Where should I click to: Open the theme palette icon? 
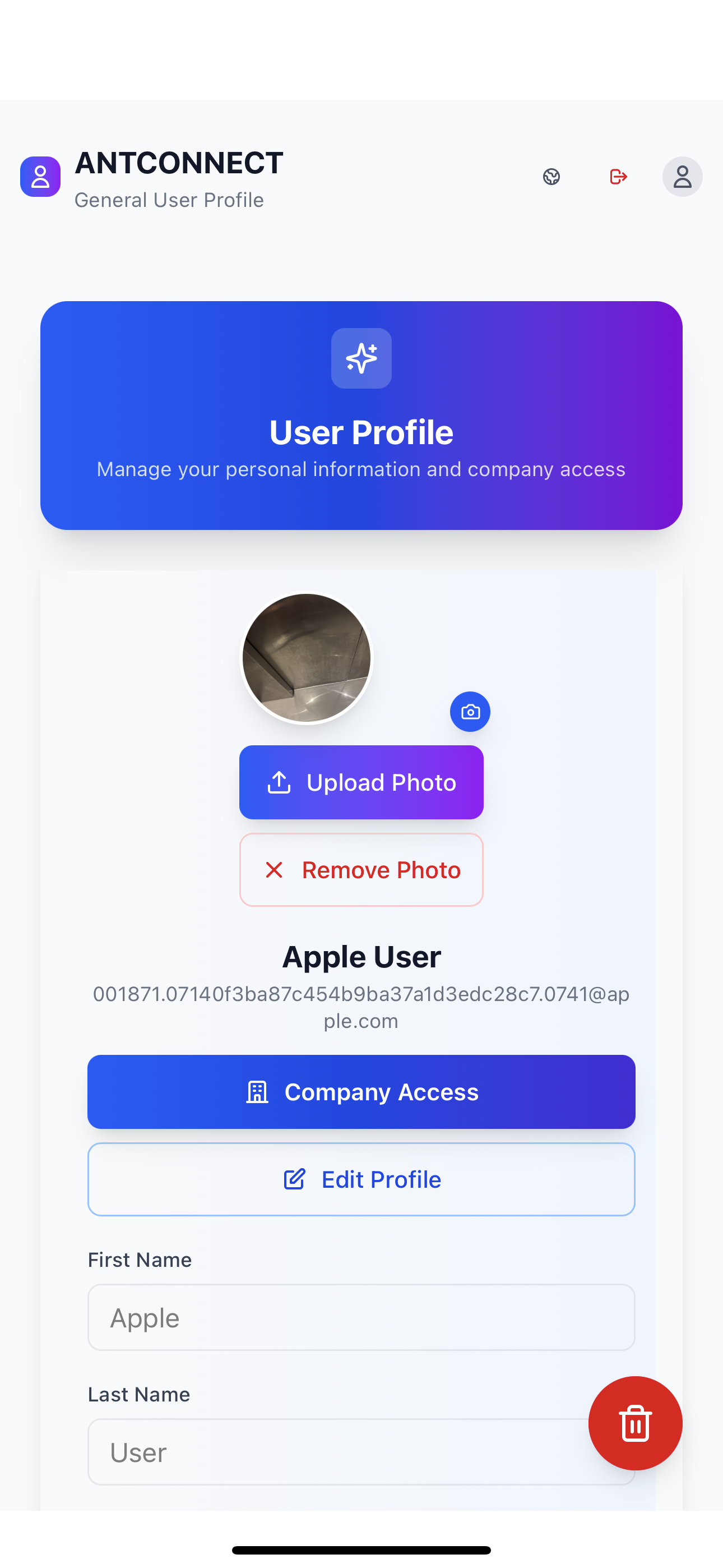pos(551,177)
